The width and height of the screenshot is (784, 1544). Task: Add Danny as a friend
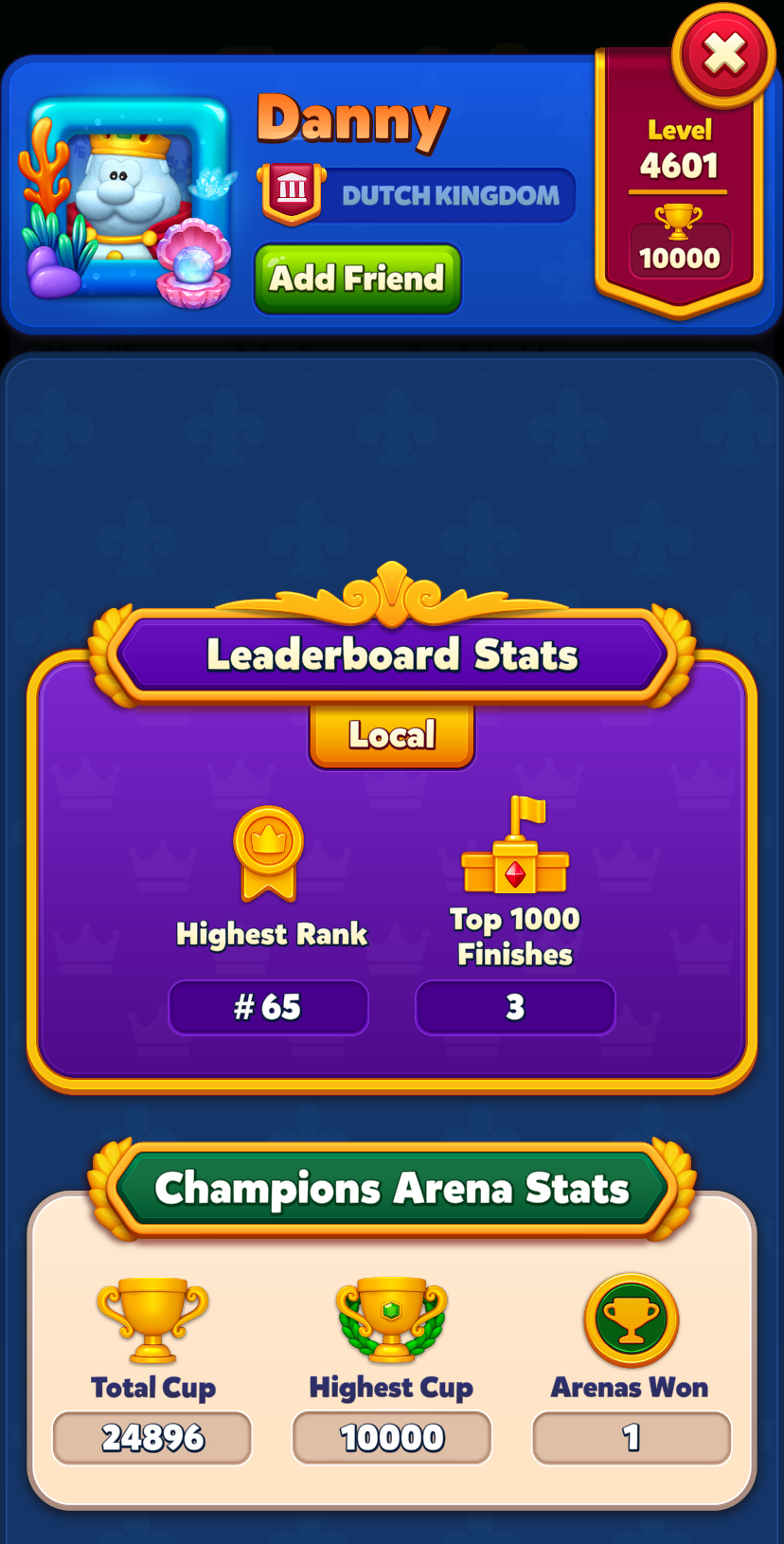pos(358,278)
